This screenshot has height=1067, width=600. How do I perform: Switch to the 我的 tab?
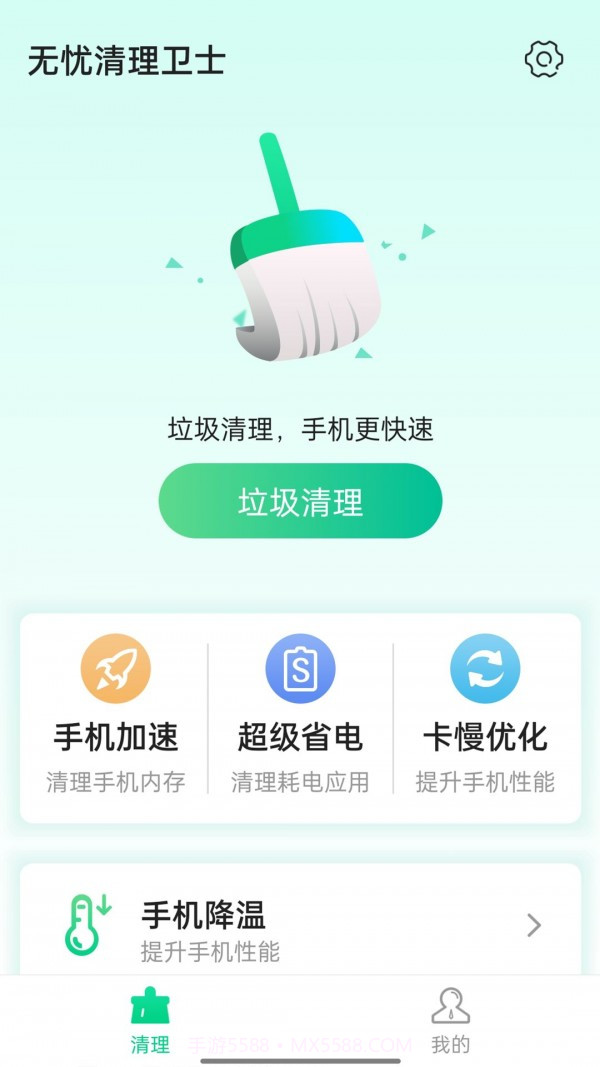(x=450, y=1021)
